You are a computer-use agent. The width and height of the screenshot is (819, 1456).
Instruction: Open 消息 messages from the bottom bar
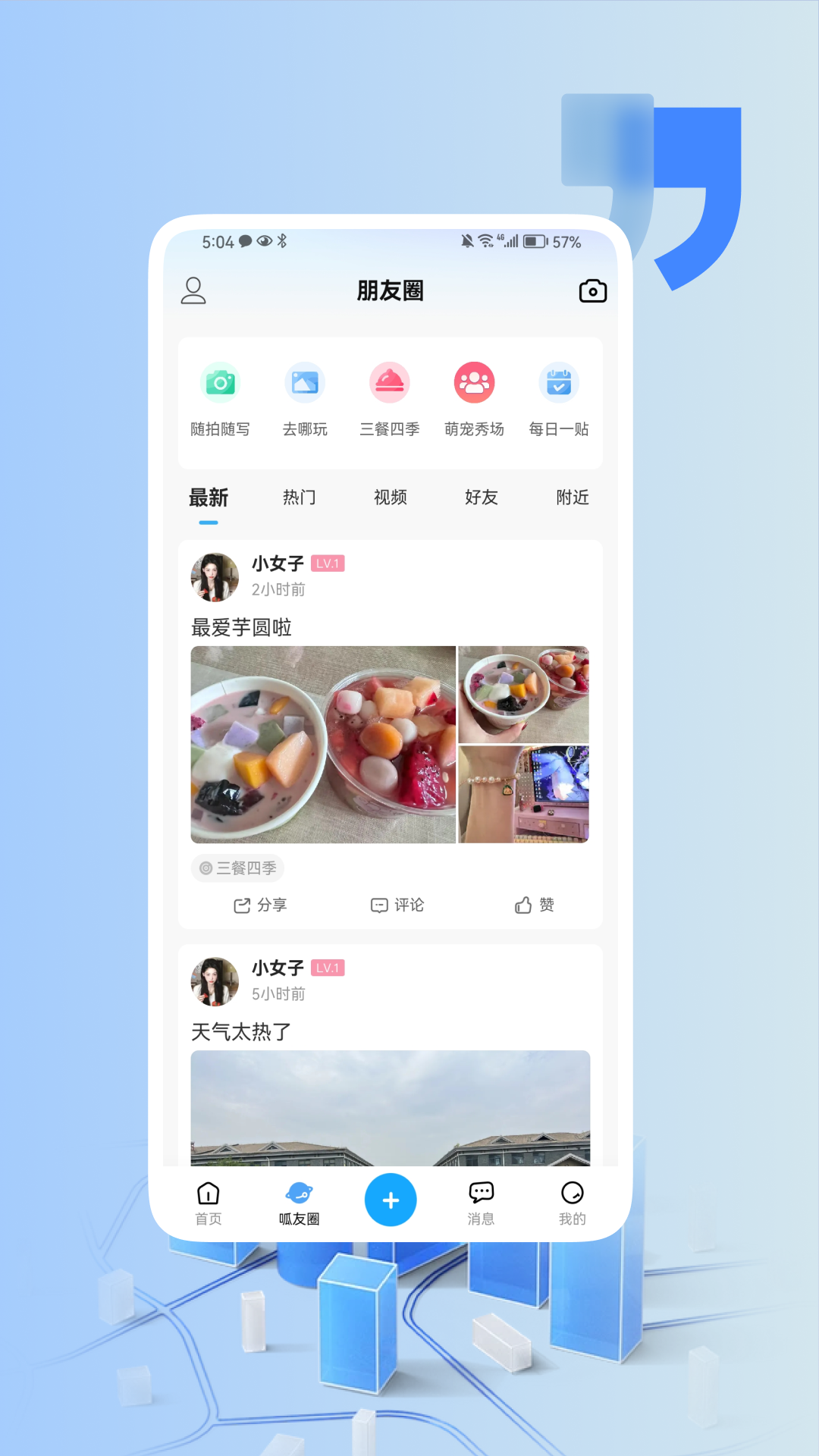tap(482, 1202)
